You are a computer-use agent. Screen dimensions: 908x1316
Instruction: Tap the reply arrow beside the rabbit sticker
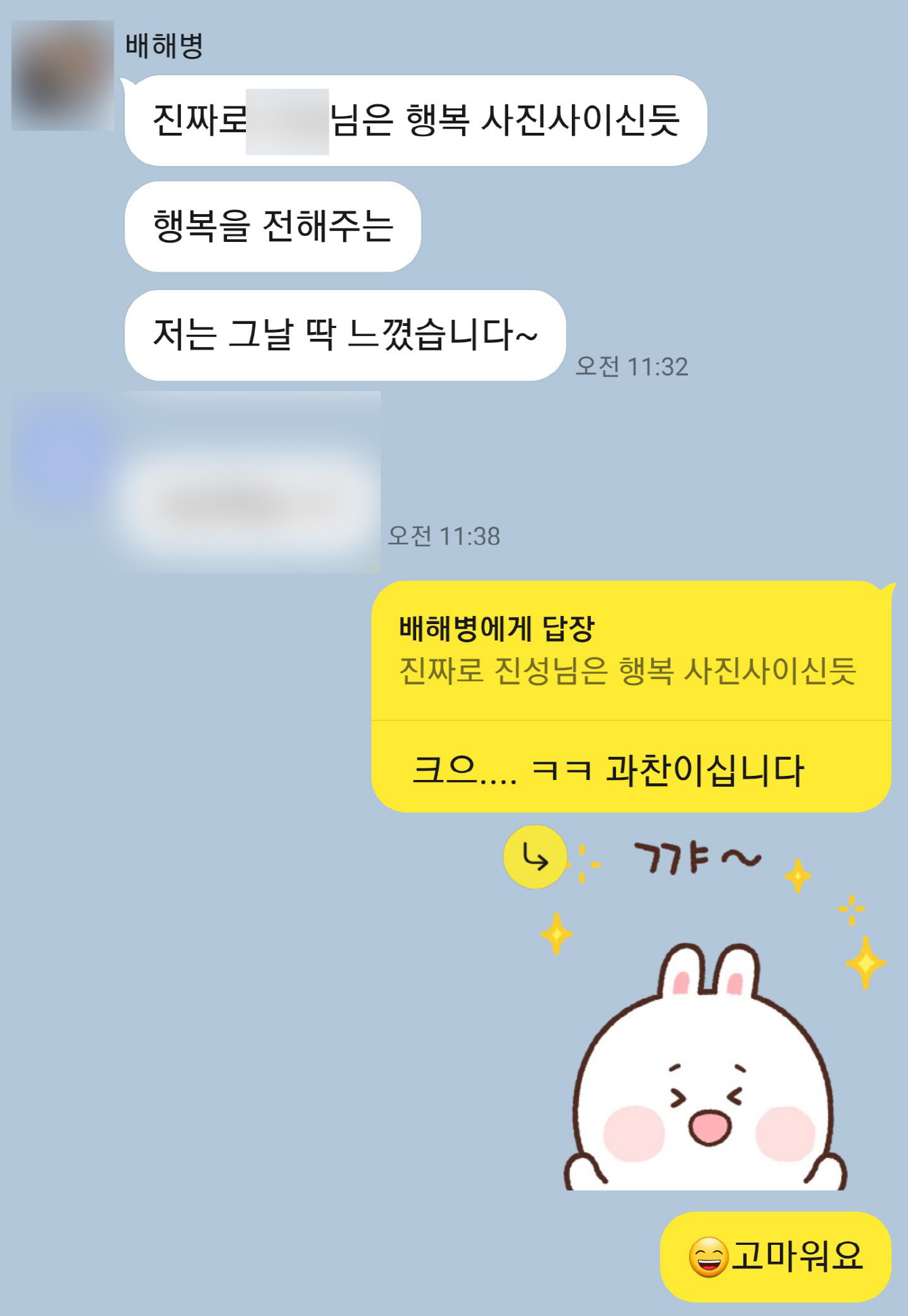[x=535, y=857]
